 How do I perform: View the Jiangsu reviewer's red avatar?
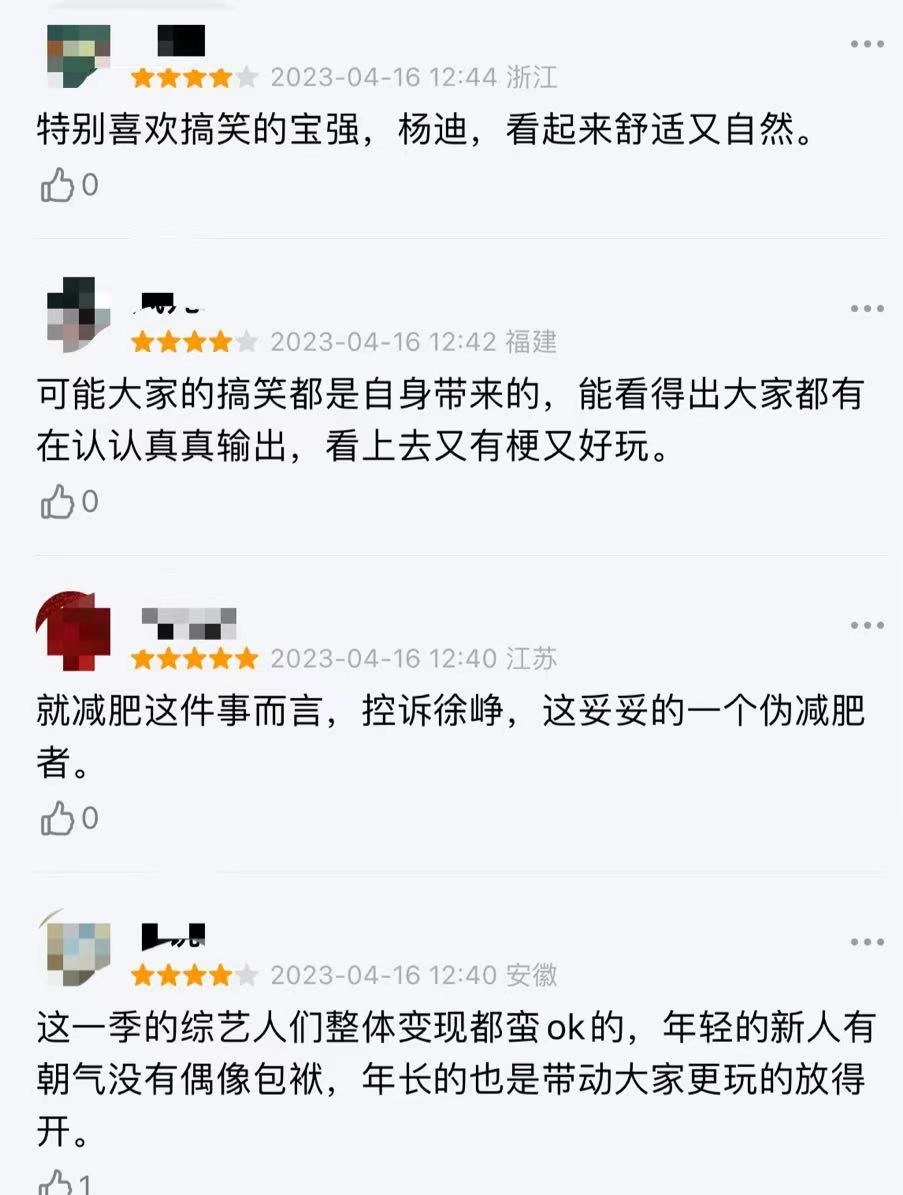78,631
